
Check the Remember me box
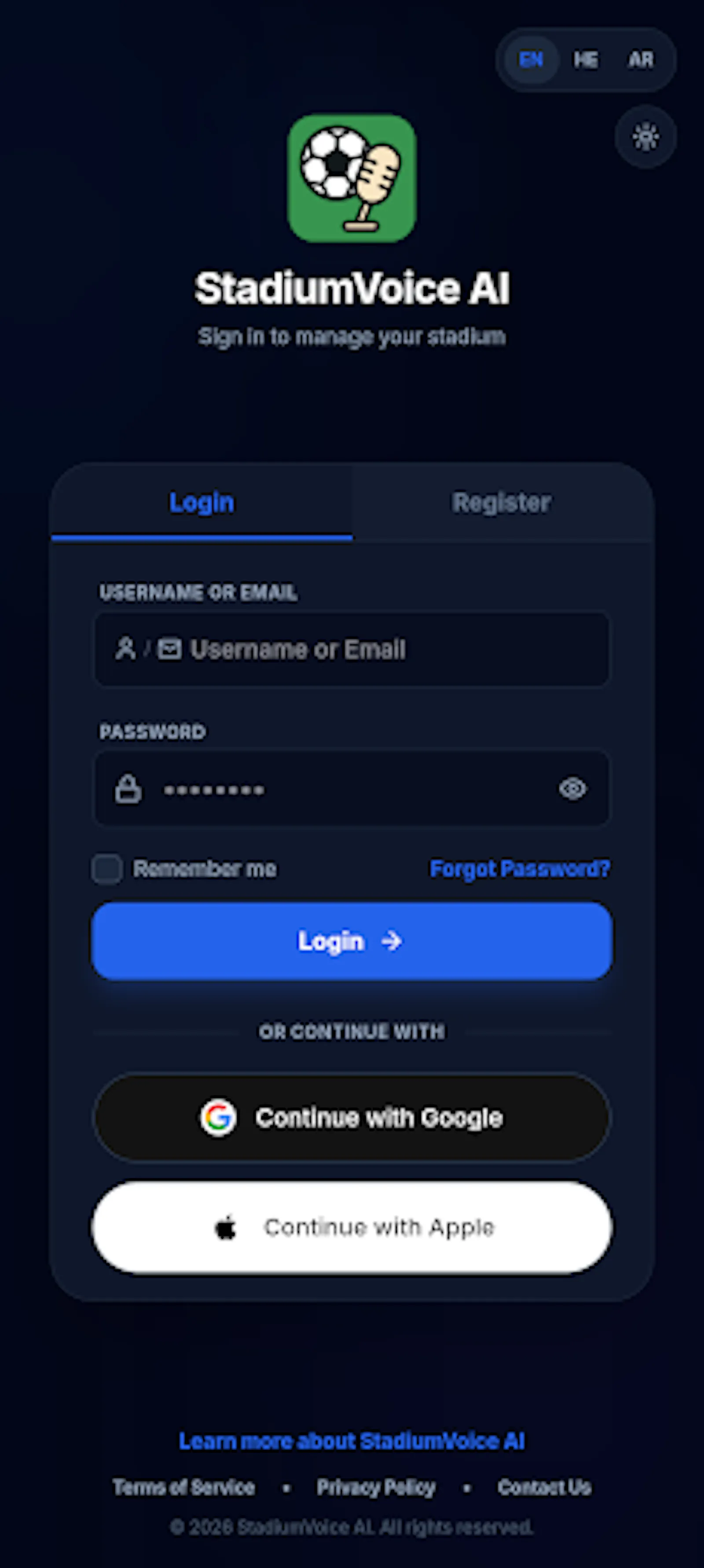pyautogui.click(x=107, y=869)
